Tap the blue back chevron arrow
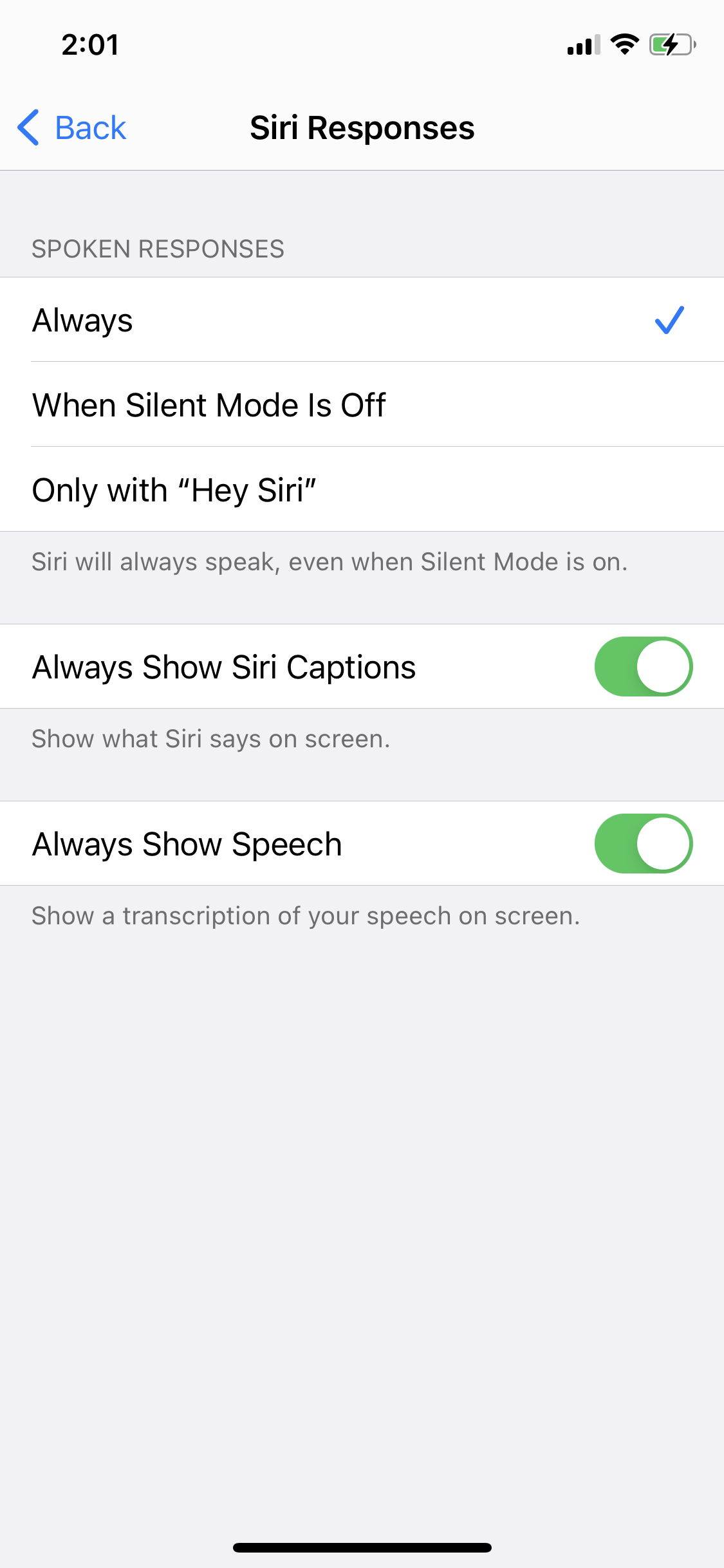 click(28, 127)
